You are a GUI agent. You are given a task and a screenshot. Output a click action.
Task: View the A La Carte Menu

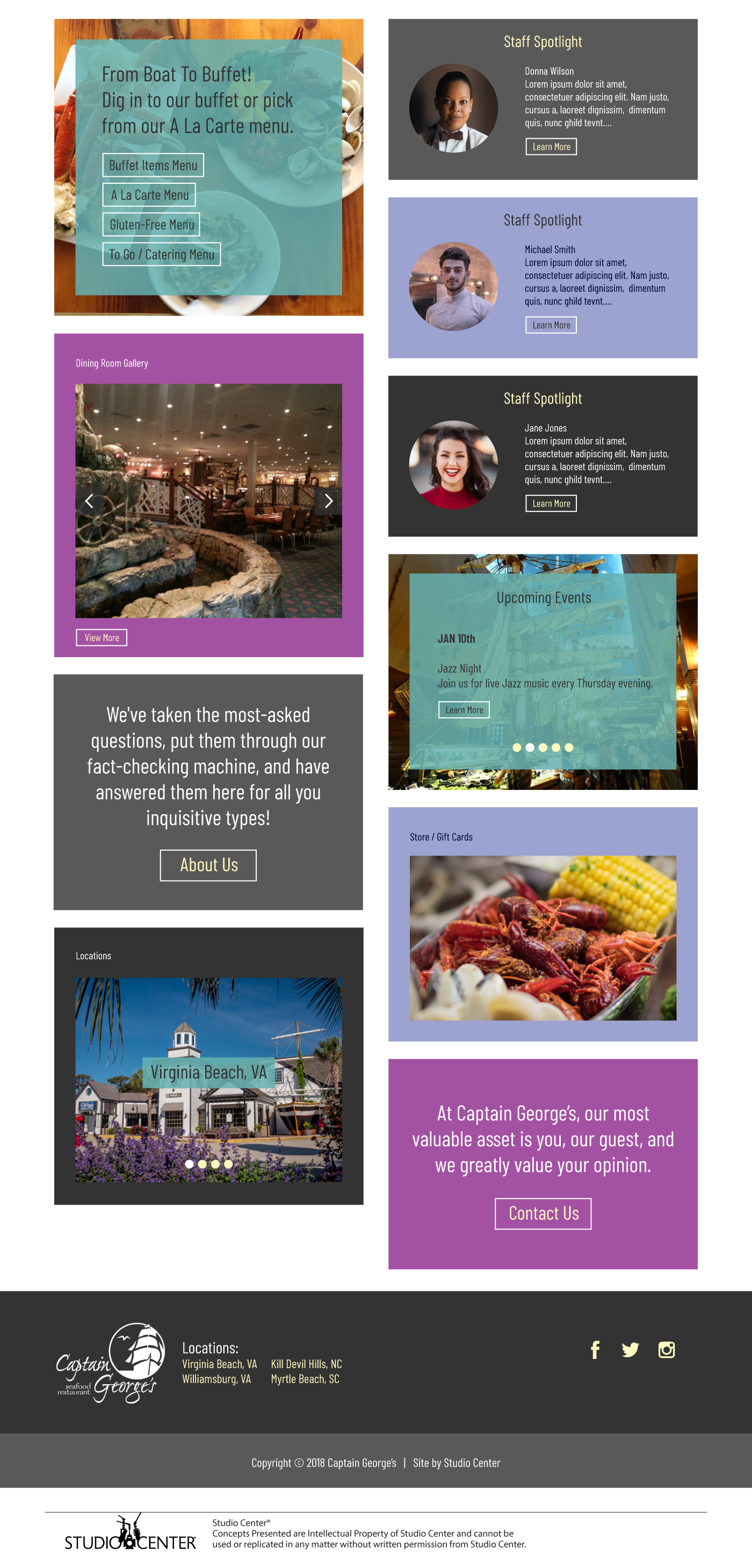[149, 195]
